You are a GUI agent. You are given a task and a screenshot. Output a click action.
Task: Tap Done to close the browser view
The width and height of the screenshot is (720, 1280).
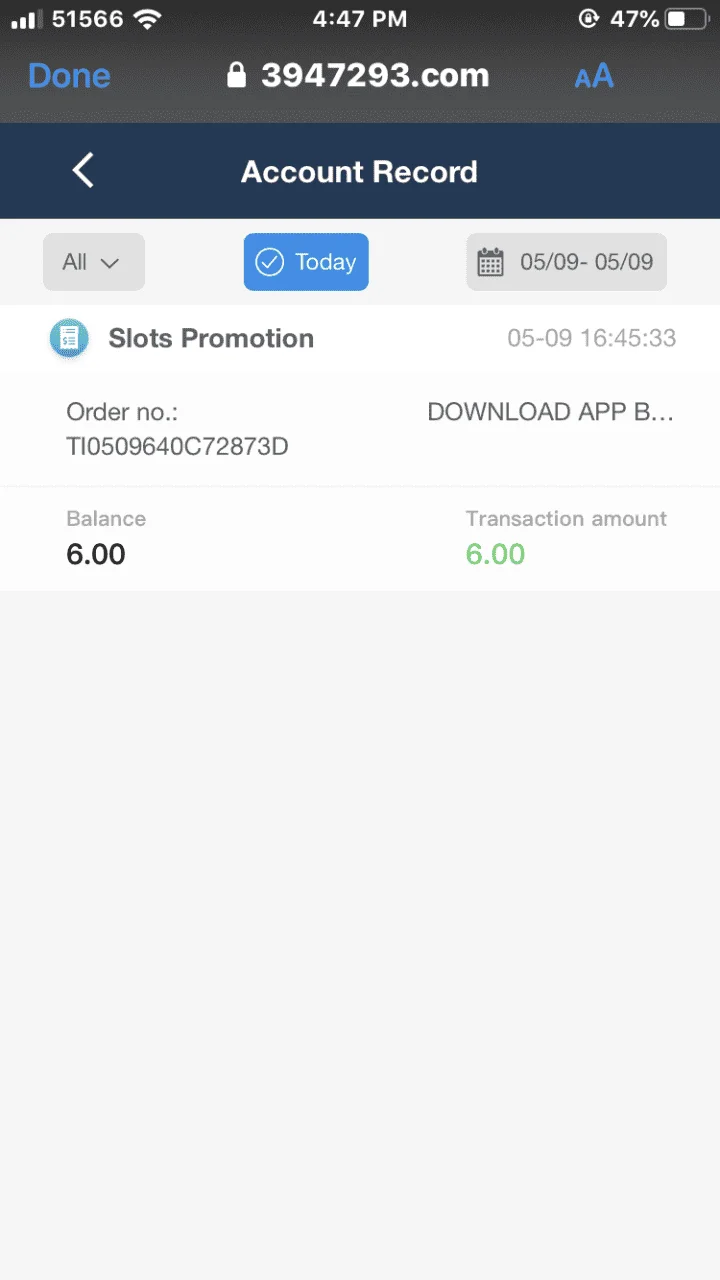(69, 76)
